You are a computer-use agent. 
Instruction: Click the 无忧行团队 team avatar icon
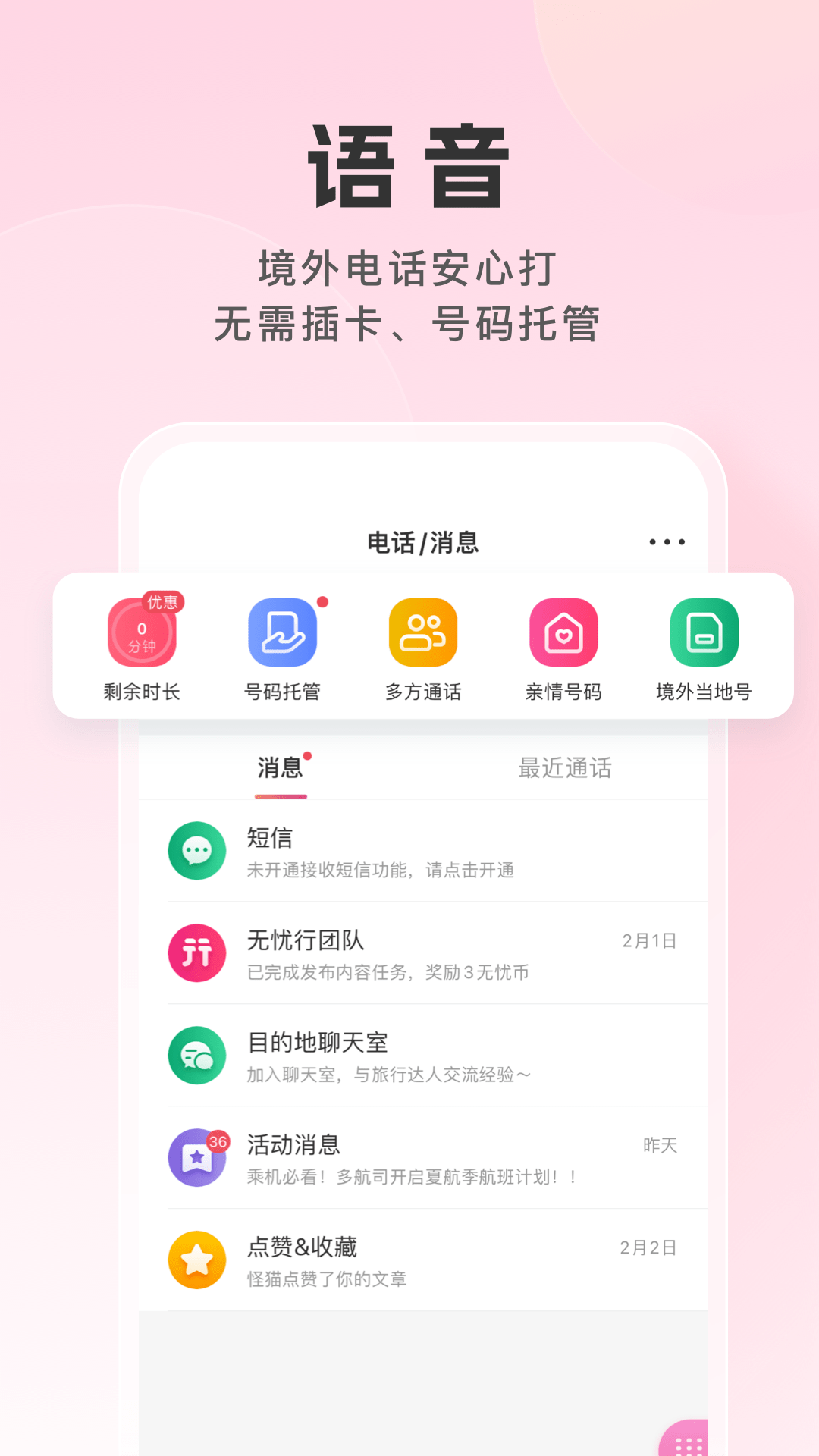pyautogui.click(x=196, y=953)
